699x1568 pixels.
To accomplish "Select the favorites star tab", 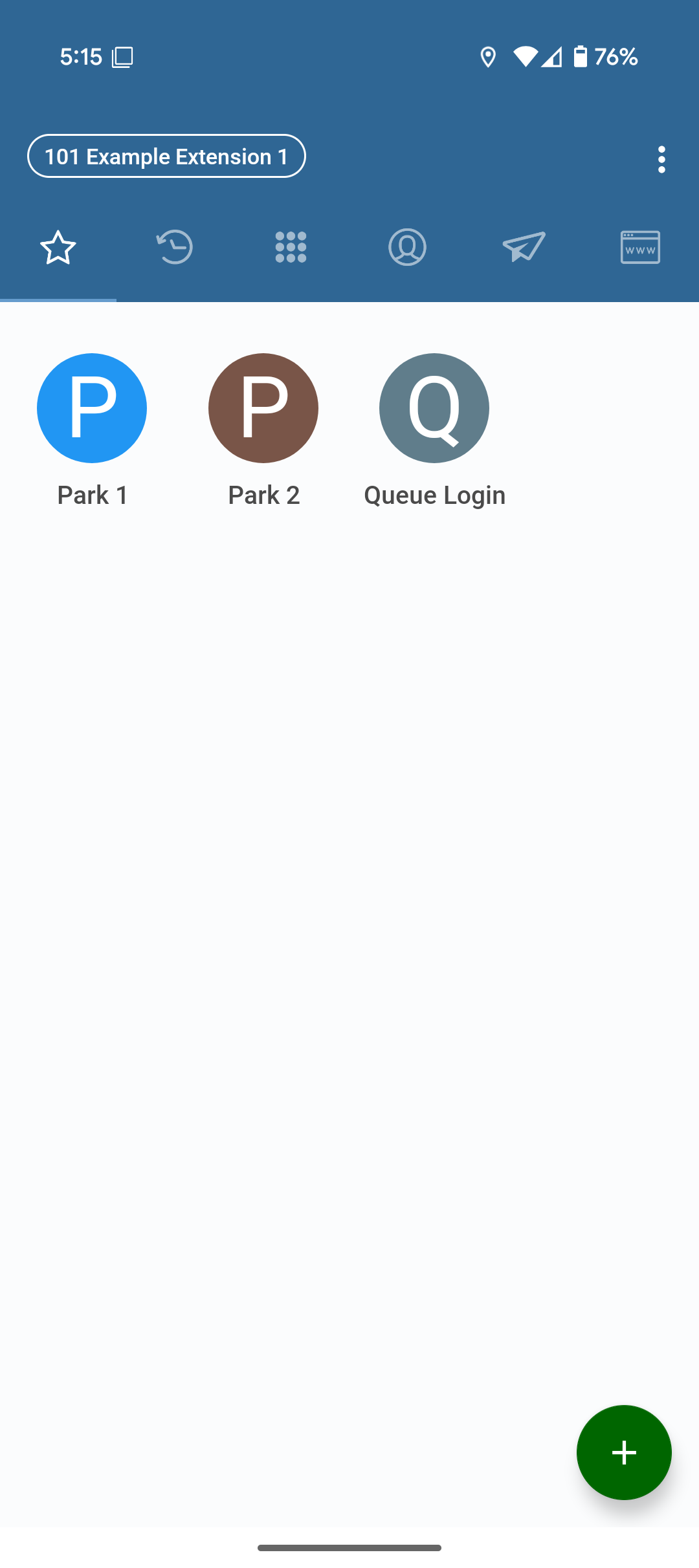I will coord(58,247).
